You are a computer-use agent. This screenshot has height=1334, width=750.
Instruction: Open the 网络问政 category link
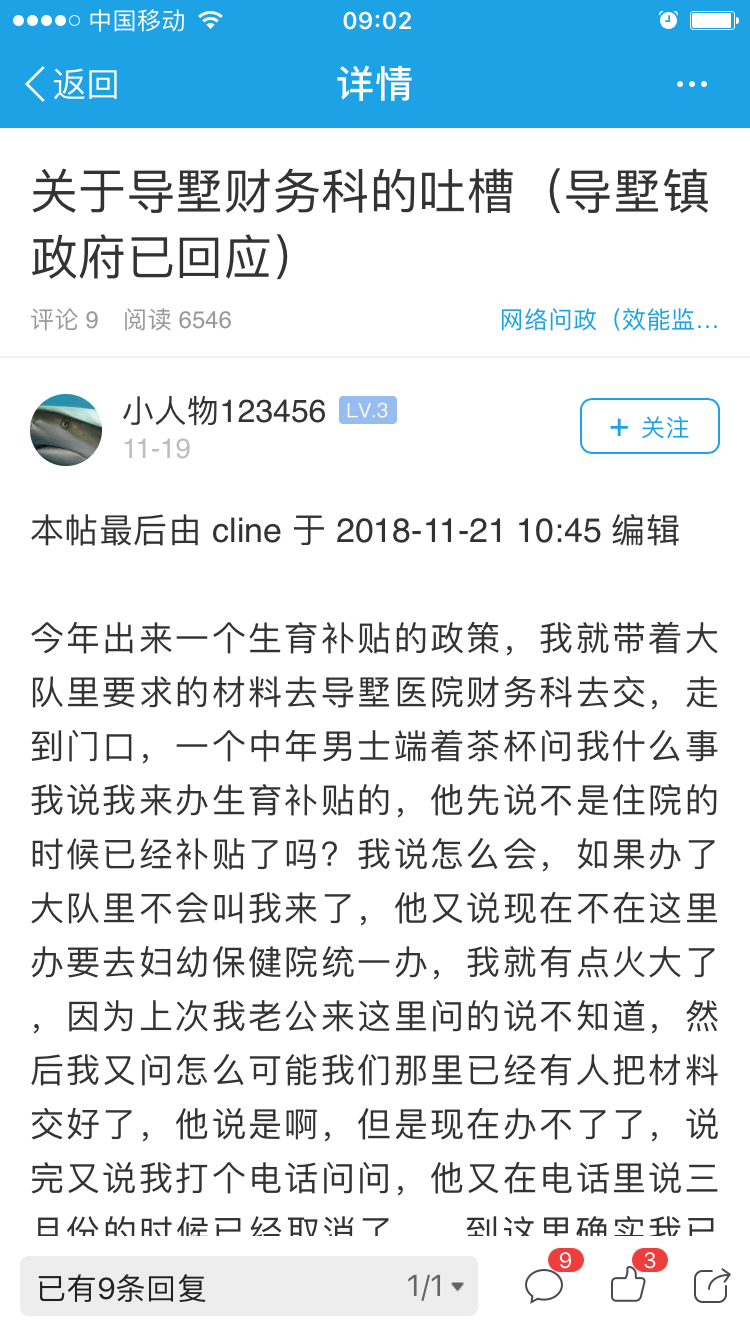point(609,320)
